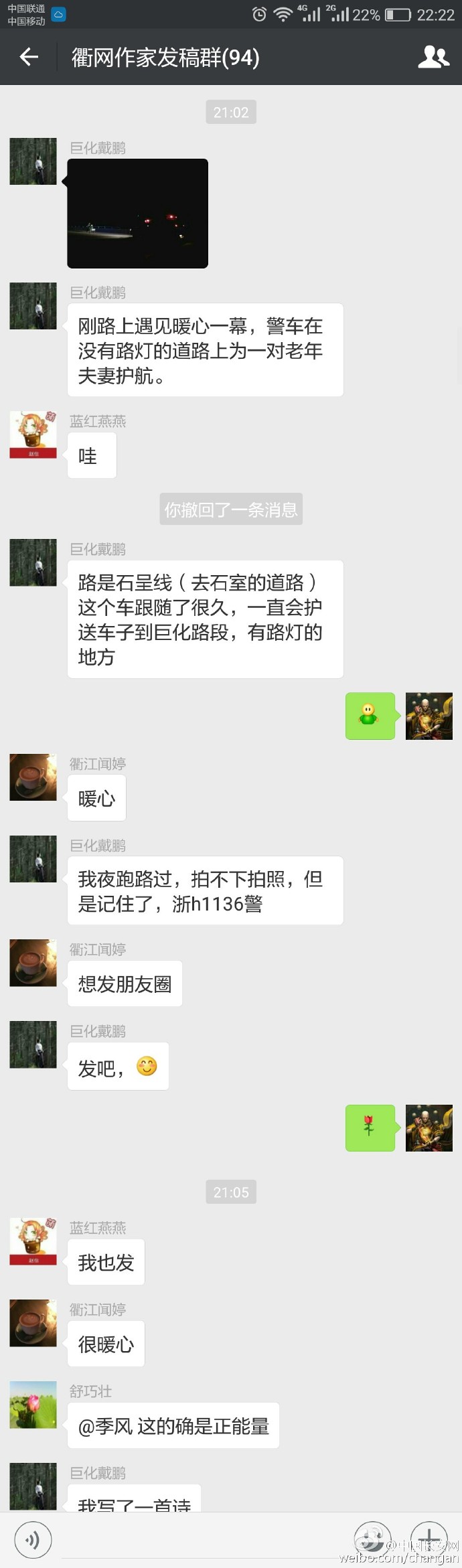462x1568 pixels.
Task: View 蓝红燕燕's avatar beside "哇"
Action: pos(33,435)
